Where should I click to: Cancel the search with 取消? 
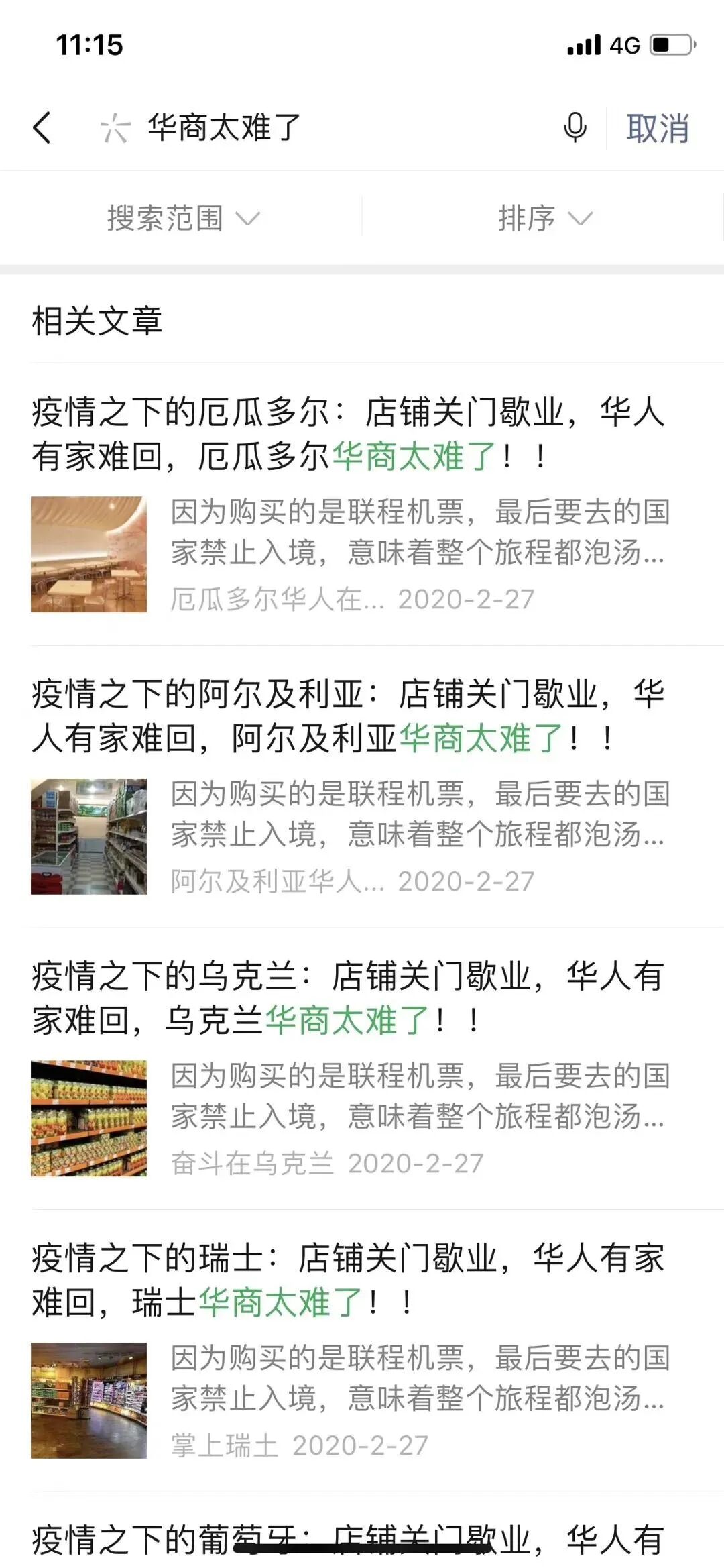pos(658,128)
